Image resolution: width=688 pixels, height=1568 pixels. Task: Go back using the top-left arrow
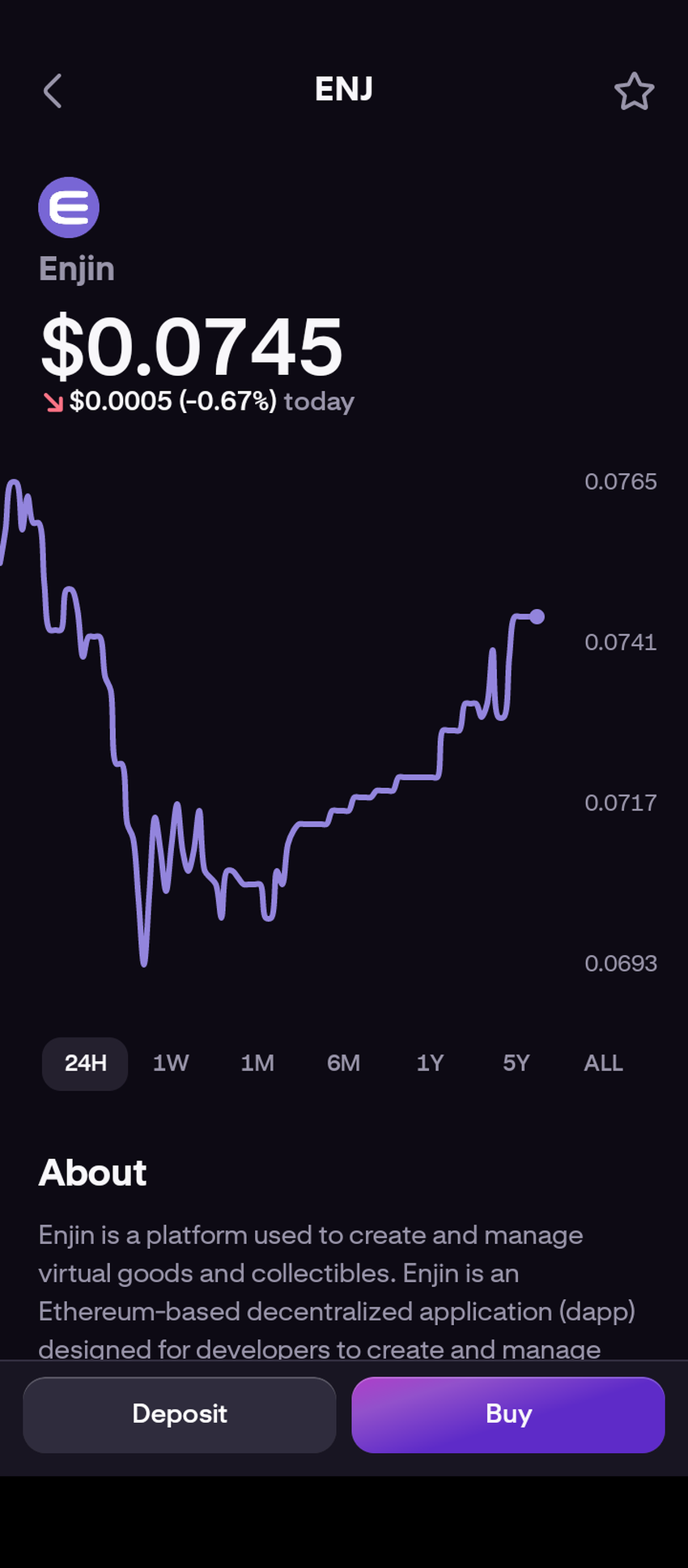(x=53, y=91)
